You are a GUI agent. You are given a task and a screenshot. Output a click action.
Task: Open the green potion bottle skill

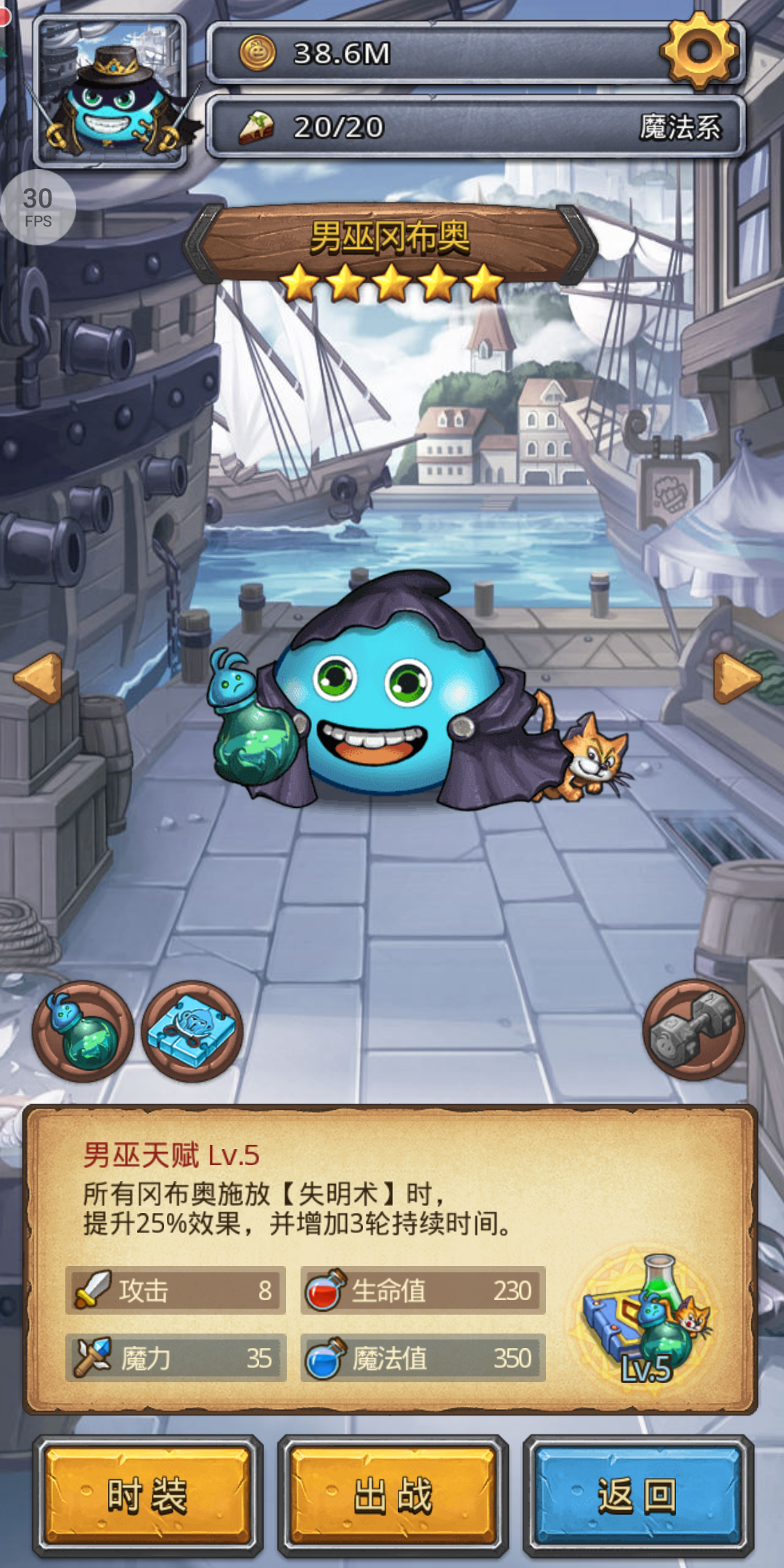83,1032
